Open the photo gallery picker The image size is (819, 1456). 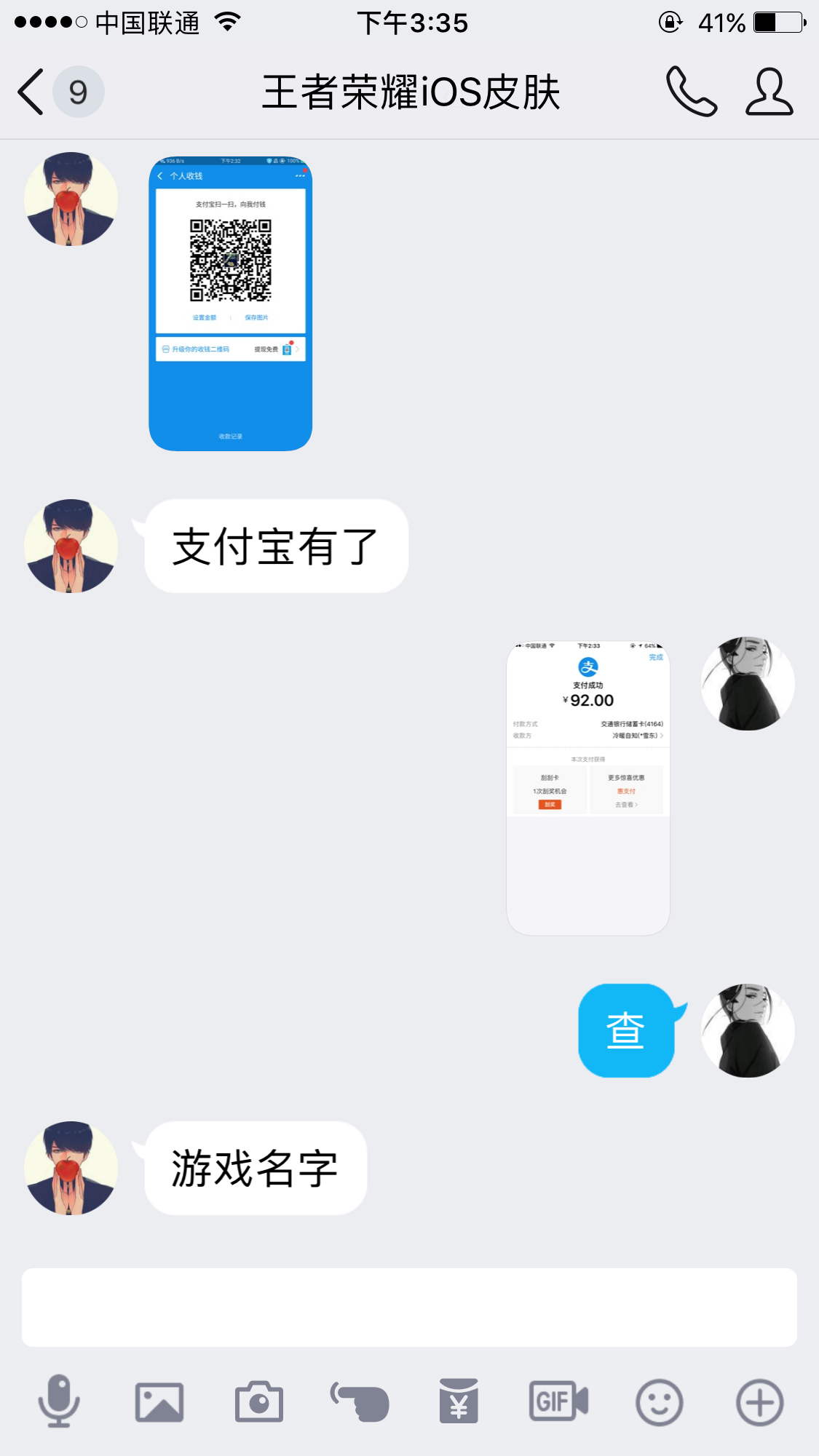tap(159, 1402)
